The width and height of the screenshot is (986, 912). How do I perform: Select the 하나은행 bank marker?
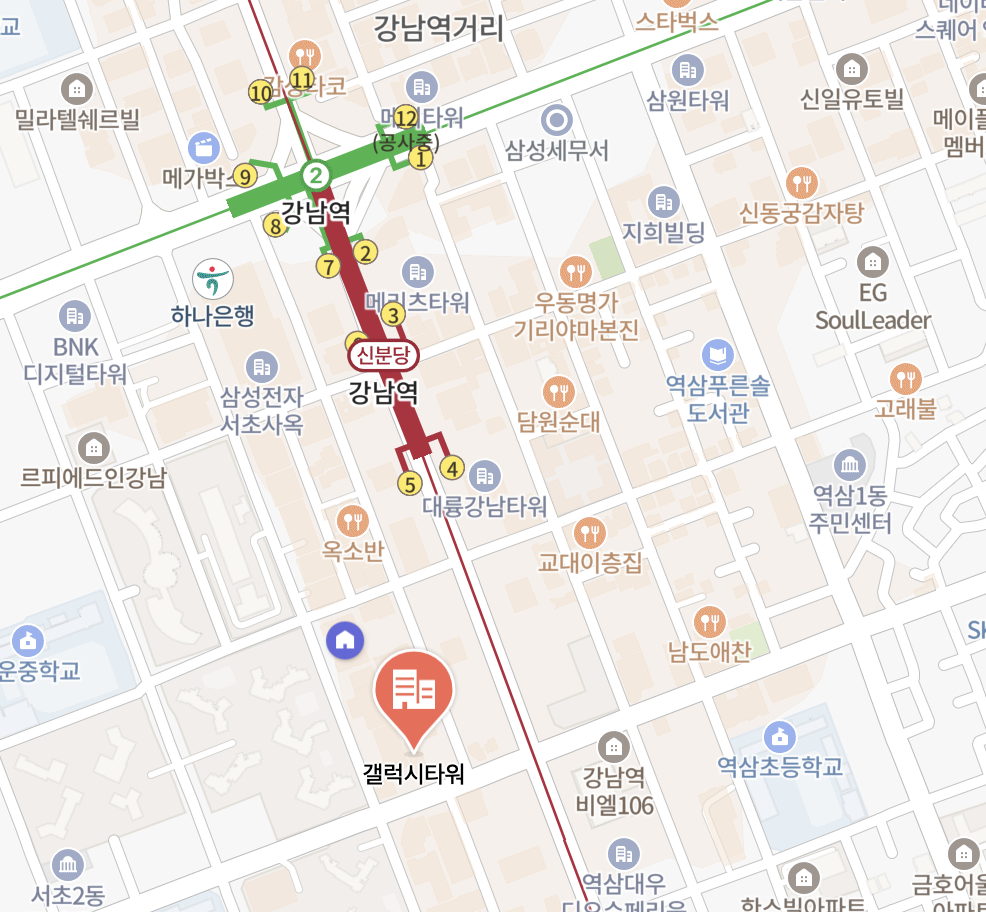coord(213,279)
